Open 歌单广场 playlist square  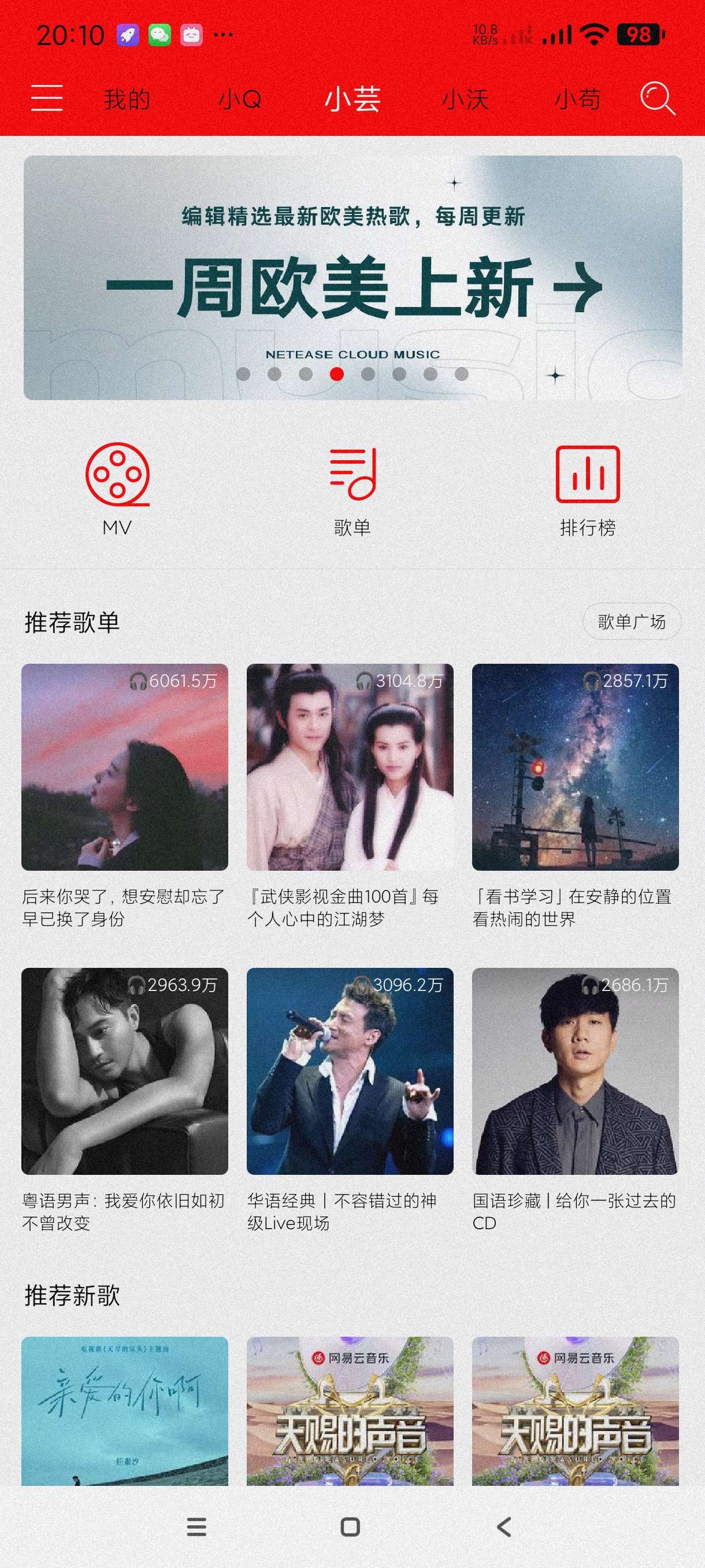pos(632,622)
